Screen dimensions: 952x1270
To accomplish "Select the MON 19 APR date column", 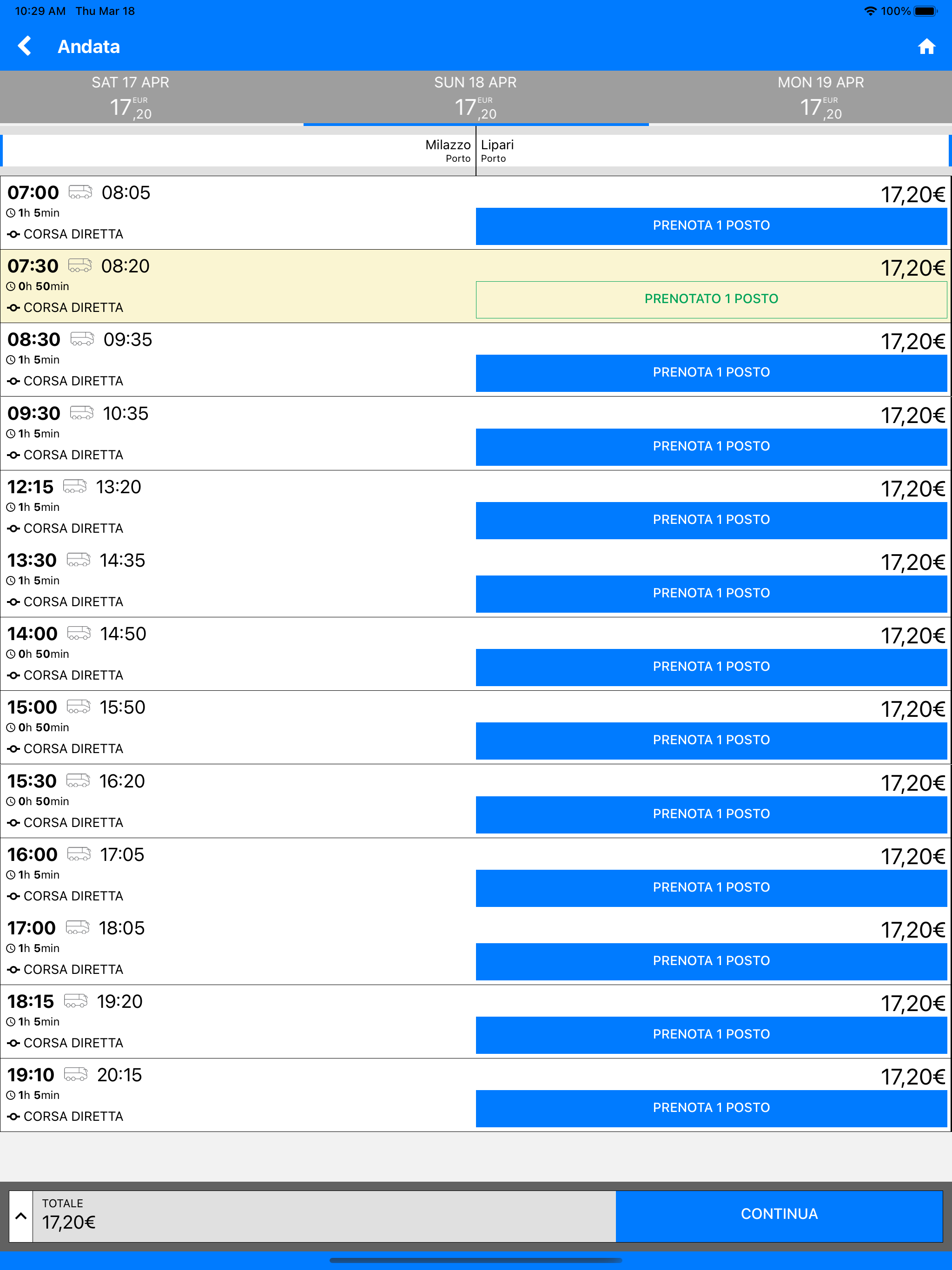I will (x=820, y=96).
